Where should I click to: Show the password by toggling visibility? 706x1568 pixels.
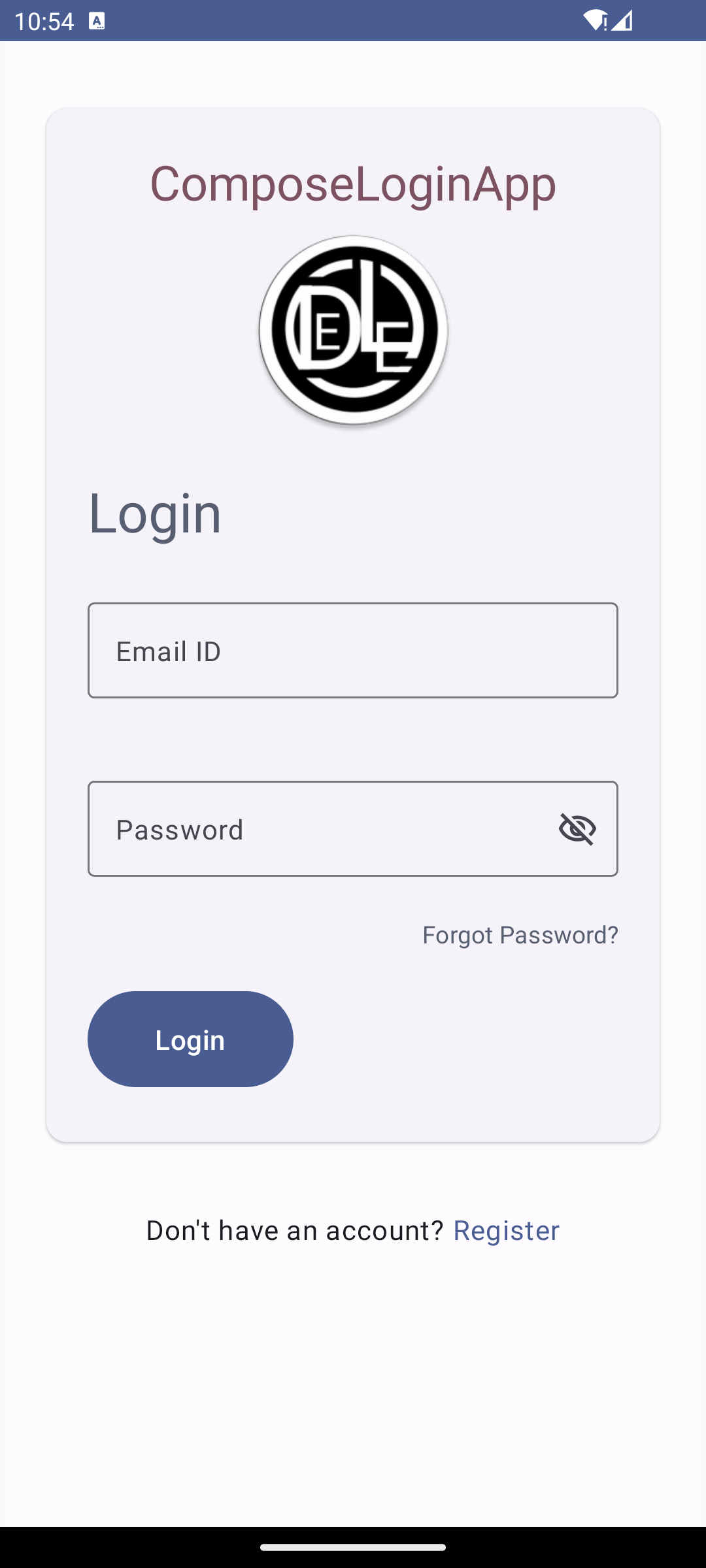(578, 828)
